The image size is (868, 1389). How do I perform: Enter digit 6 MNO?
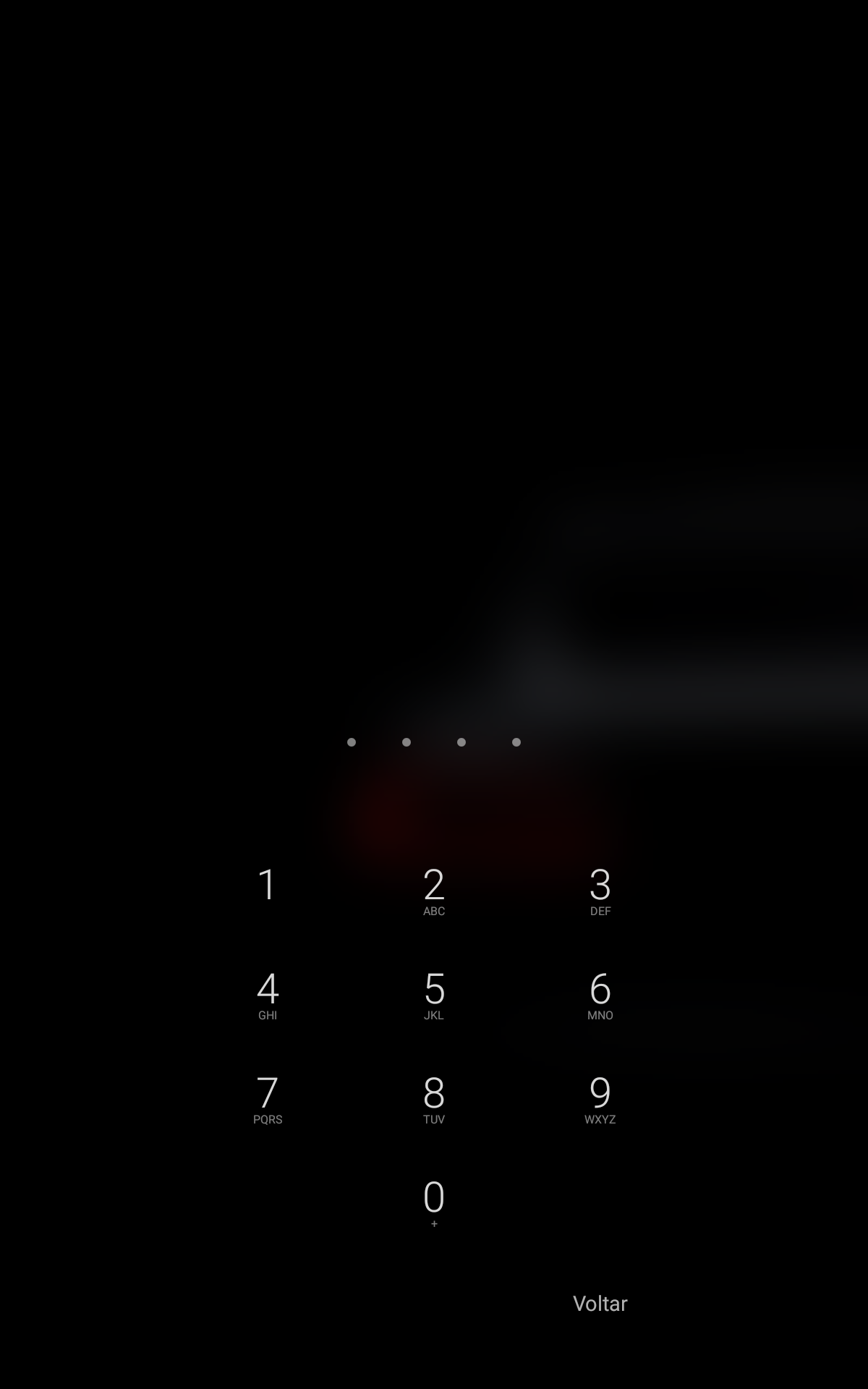tap(600, 995)
